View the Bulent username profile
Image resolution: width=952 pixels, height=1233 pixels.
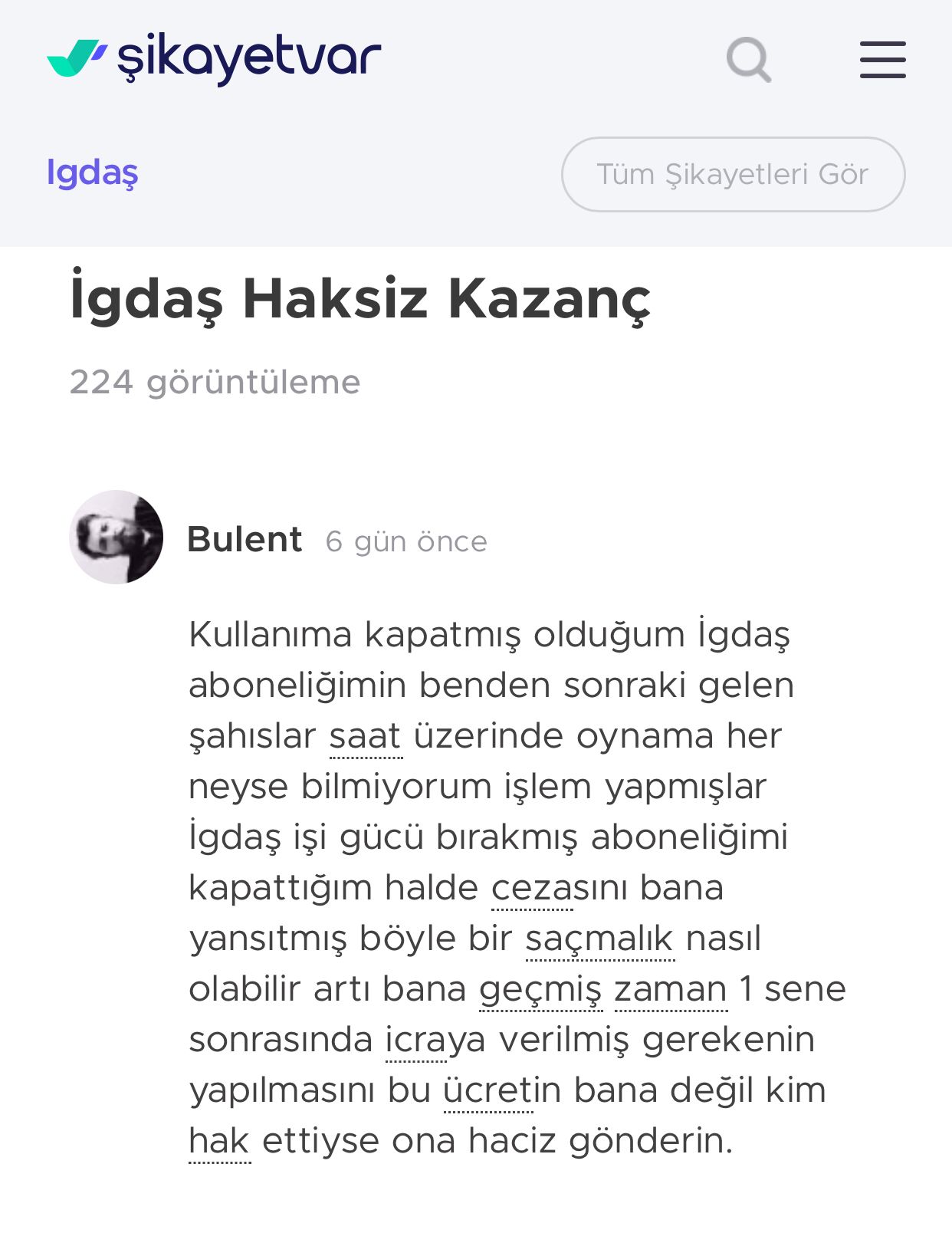(245, 540)
